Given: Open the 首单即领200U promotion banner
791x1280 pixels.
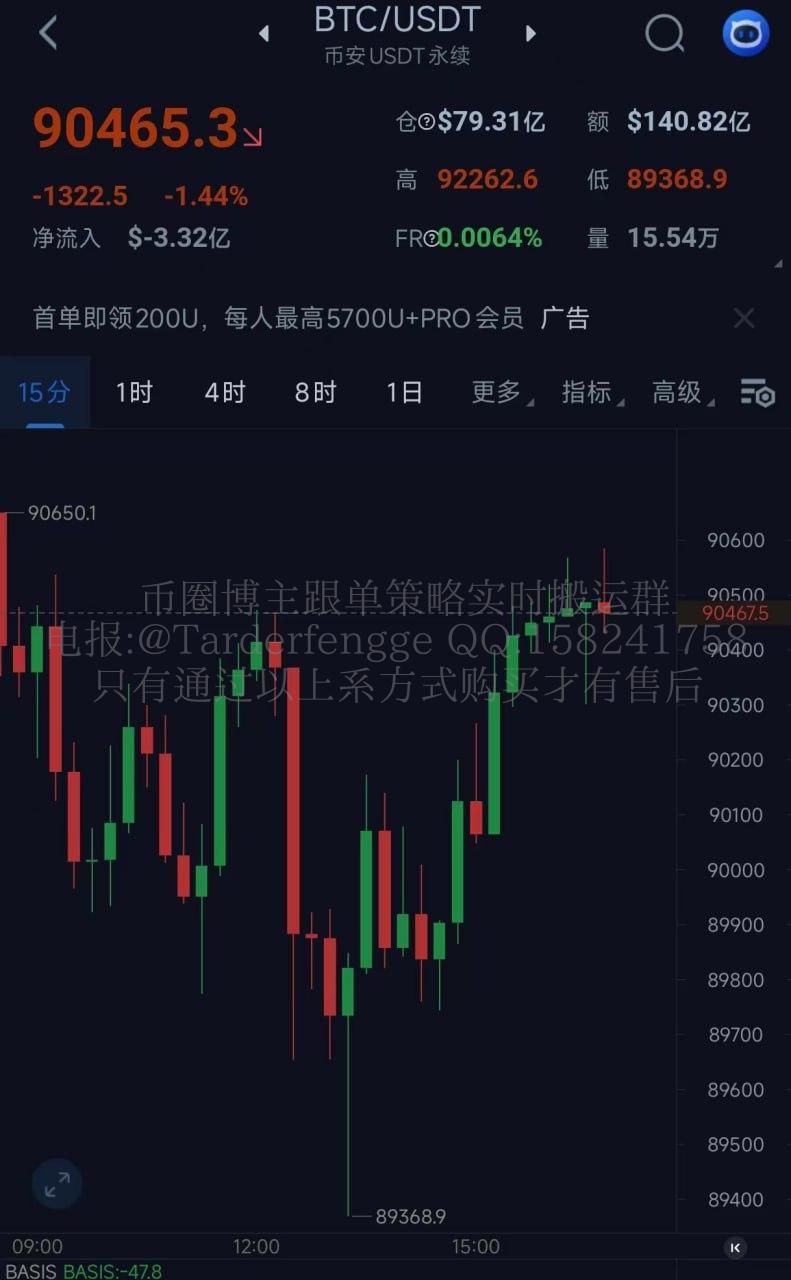Looking at the screenshot, I should pyautogui.click(x=310, y=319).
